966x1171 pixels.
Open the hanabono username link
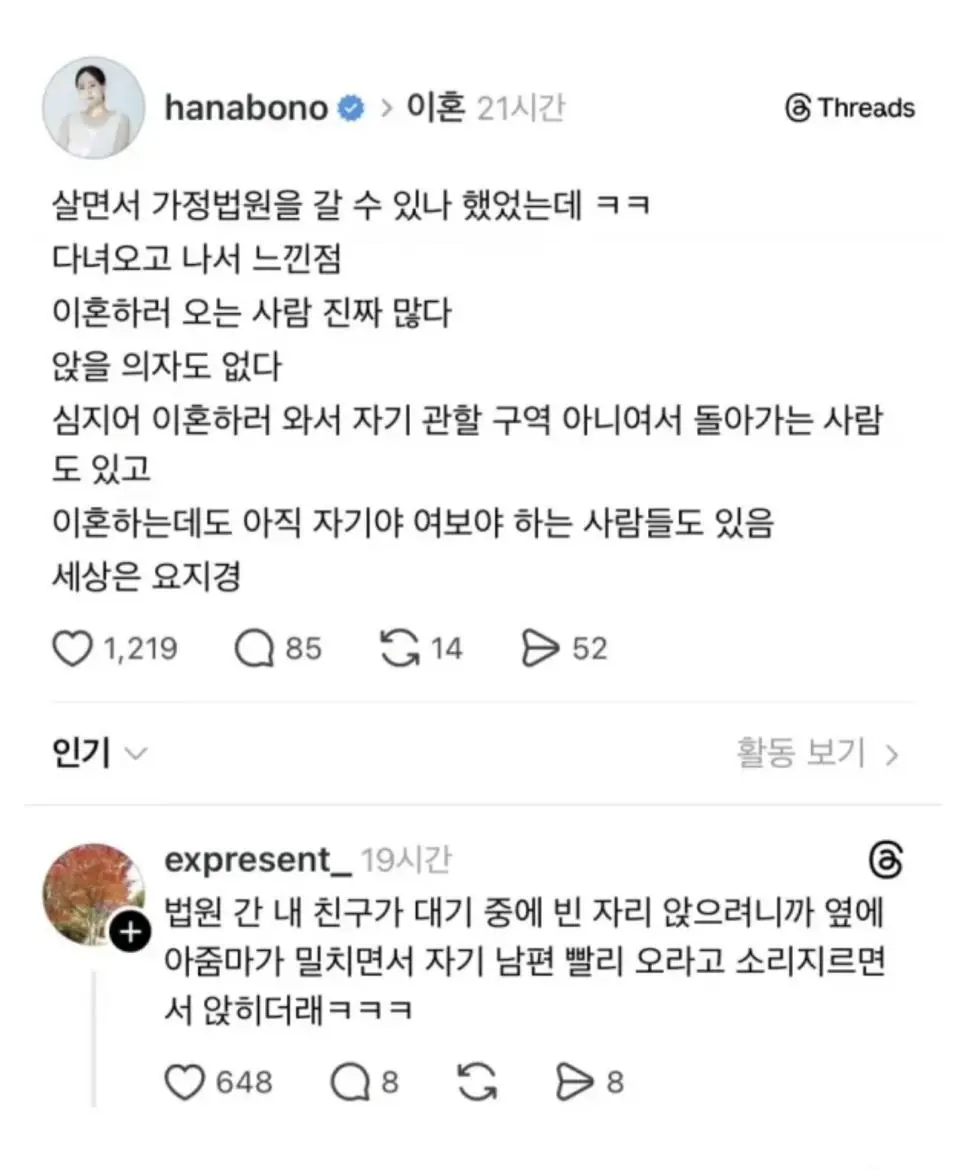(x=246, y=108)
